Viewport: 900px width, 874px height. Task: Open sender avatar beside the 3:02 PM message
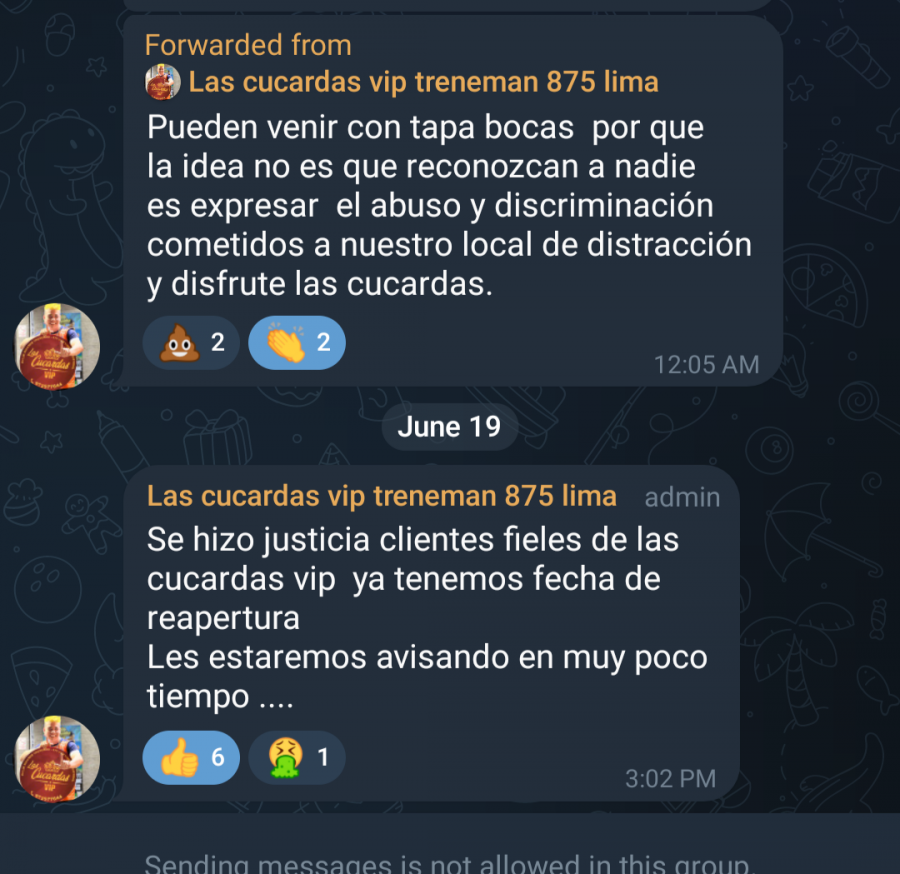tap(58, 758)
